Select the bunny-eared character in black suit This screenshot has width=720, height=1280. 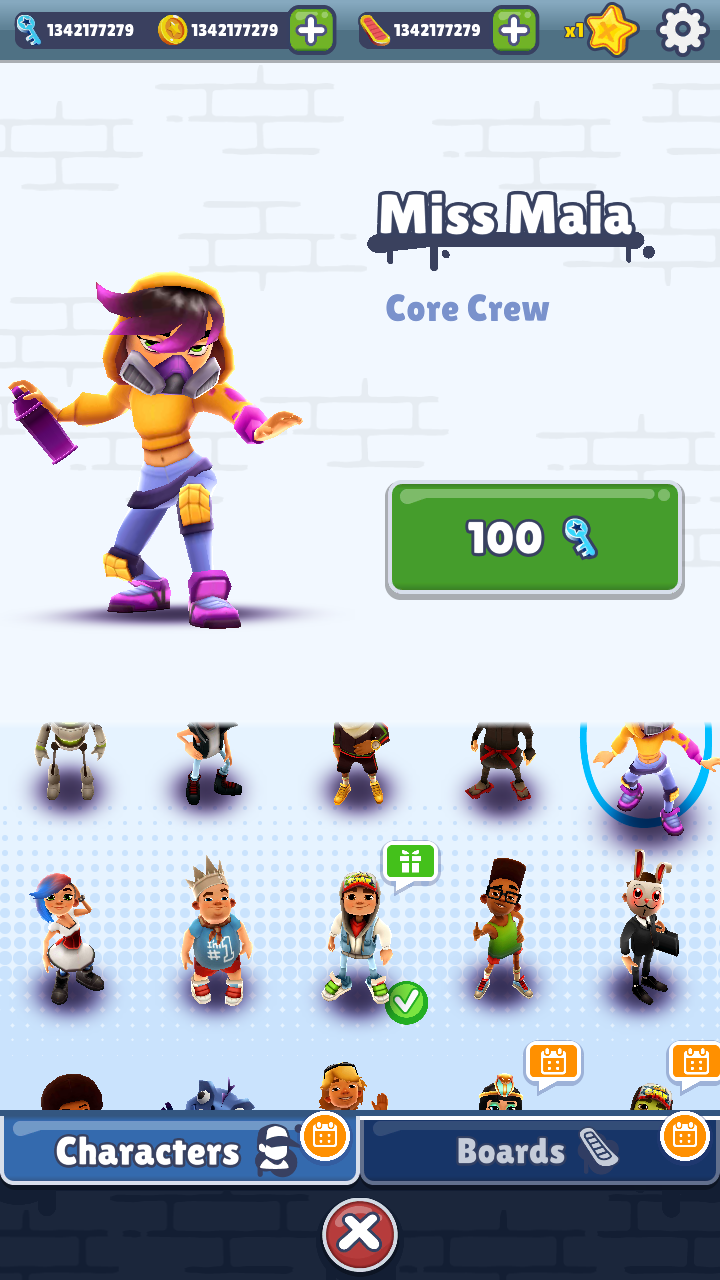[645, 930]
